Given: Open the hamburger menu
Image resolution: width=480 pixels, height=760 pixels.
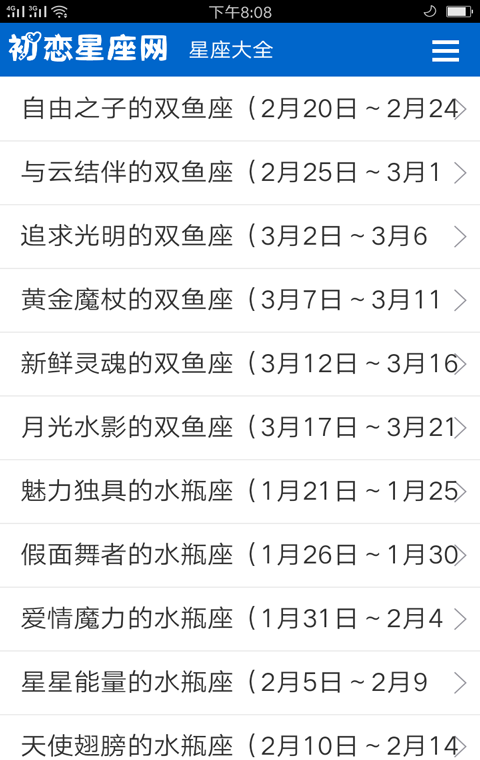Looking at the screenshot, I should click(x=445, y=50).
